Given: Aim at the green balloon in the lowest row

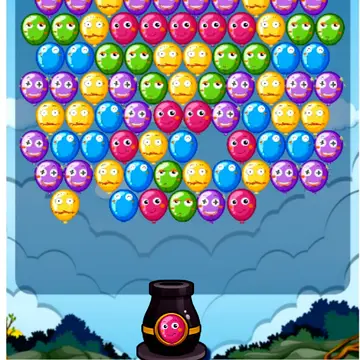Looking at the screenshot, I should [x=183, y=206].
